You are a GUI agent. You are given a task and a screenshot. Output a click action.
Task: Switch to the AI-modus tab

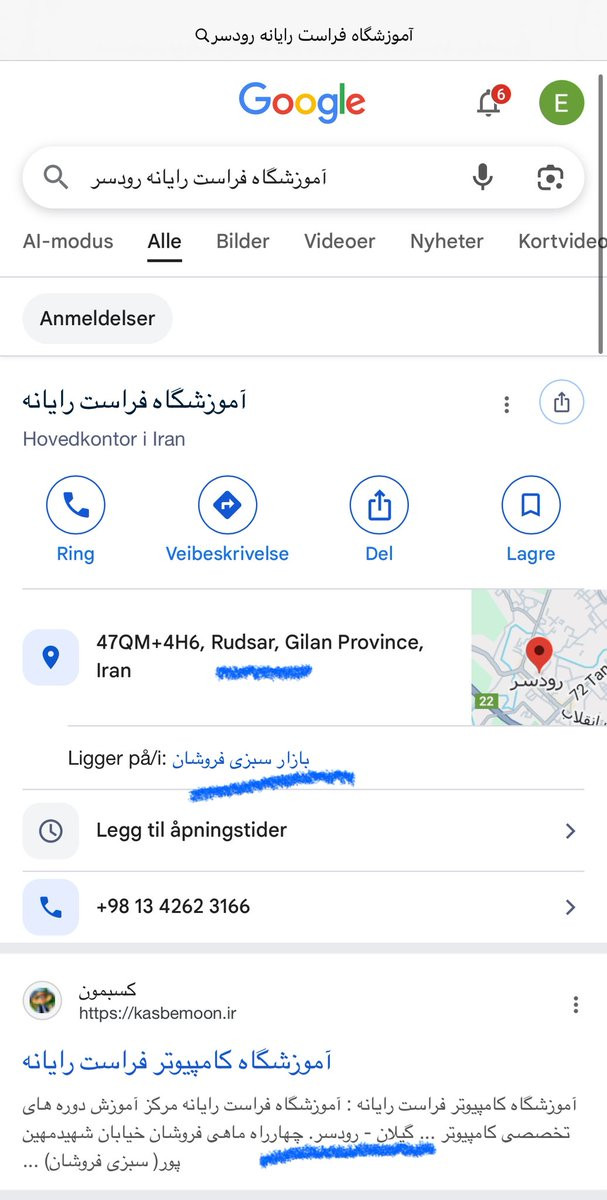(68, 241)
